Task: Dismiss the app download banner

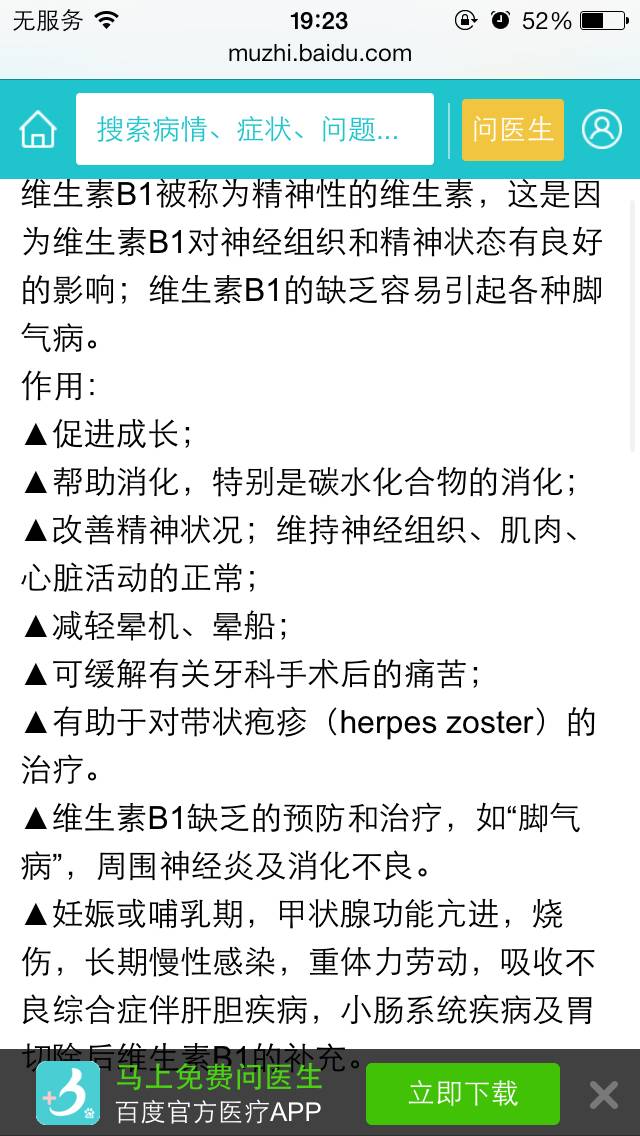Action: (603, 1095)
